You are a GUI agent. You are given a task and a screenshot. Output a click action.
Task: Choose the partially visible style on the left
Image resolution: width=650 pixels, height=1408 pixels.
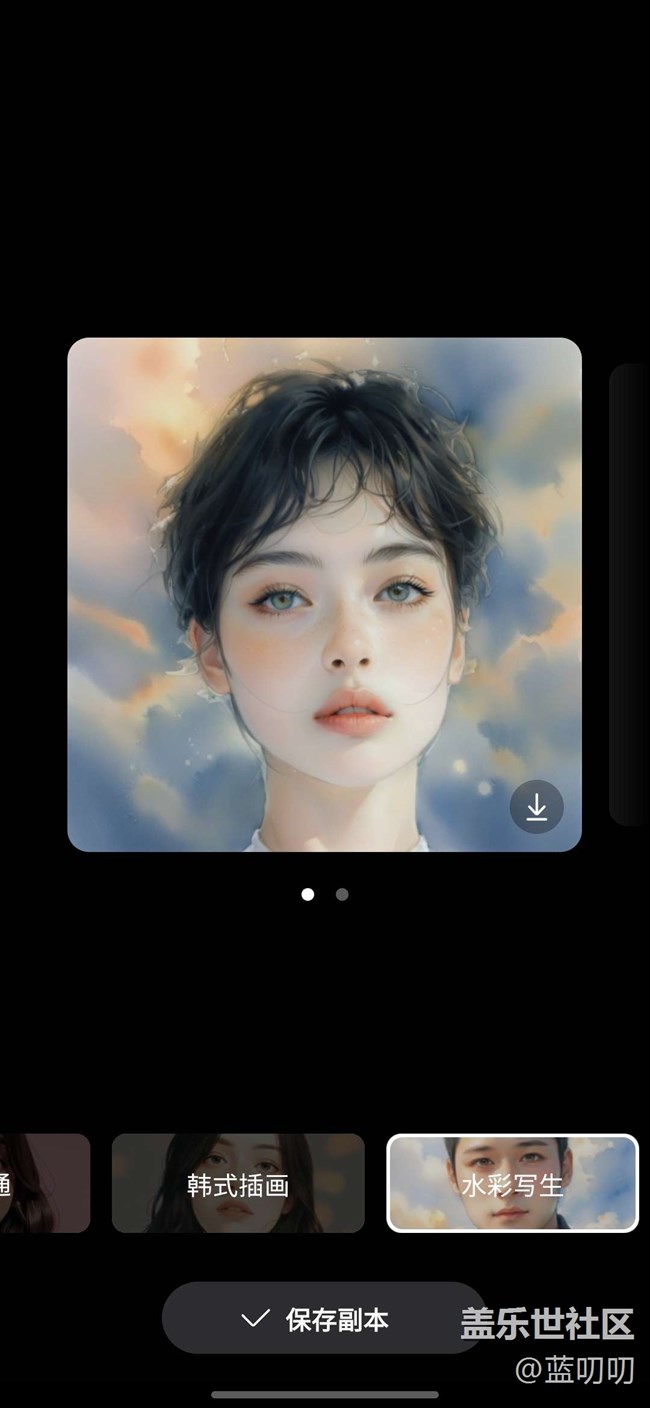[x=45, y=1183]
